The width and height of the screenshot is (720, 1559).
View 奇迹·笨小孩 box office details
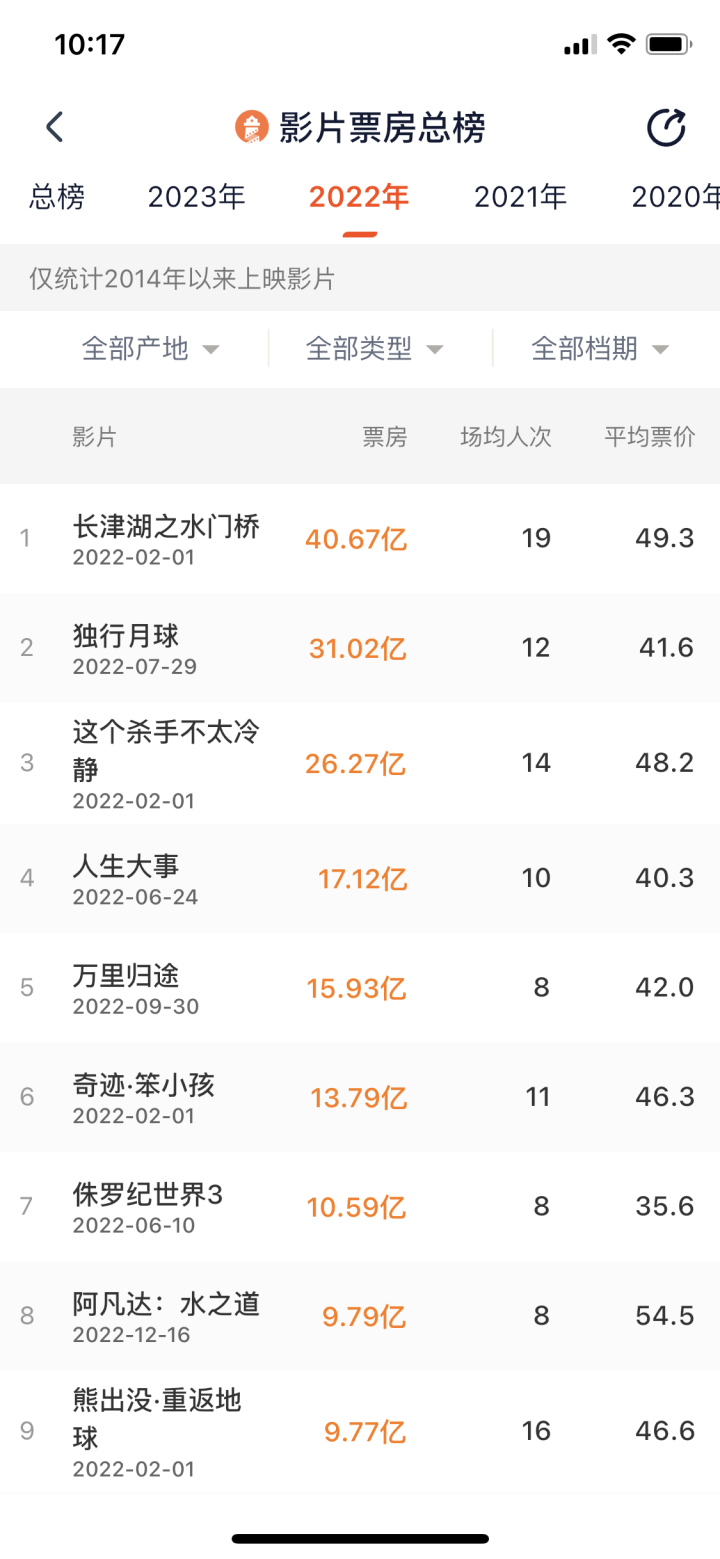pos(360,1097)
